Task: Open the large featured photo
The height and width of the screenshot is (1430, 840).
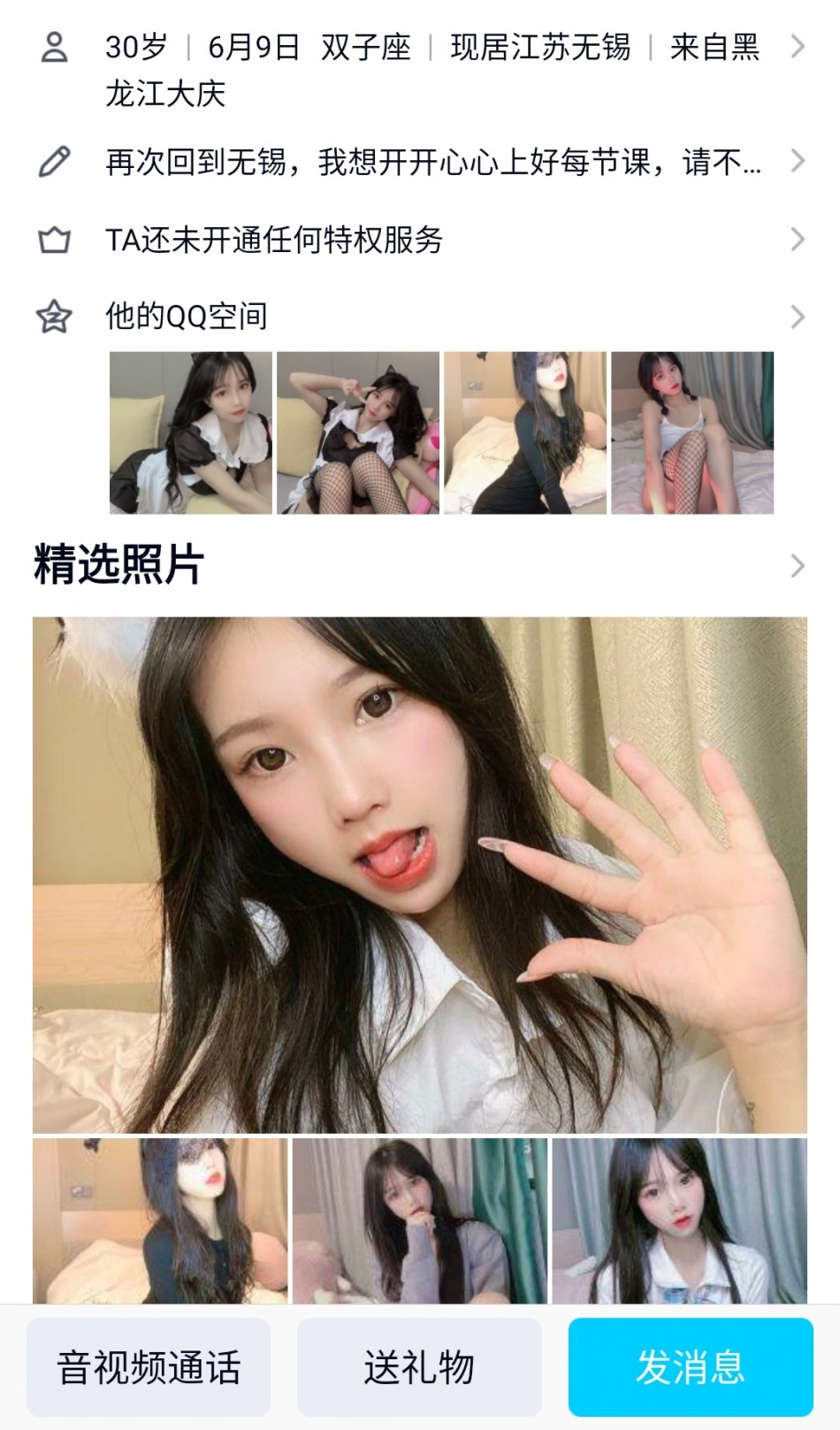Action: 420,874
